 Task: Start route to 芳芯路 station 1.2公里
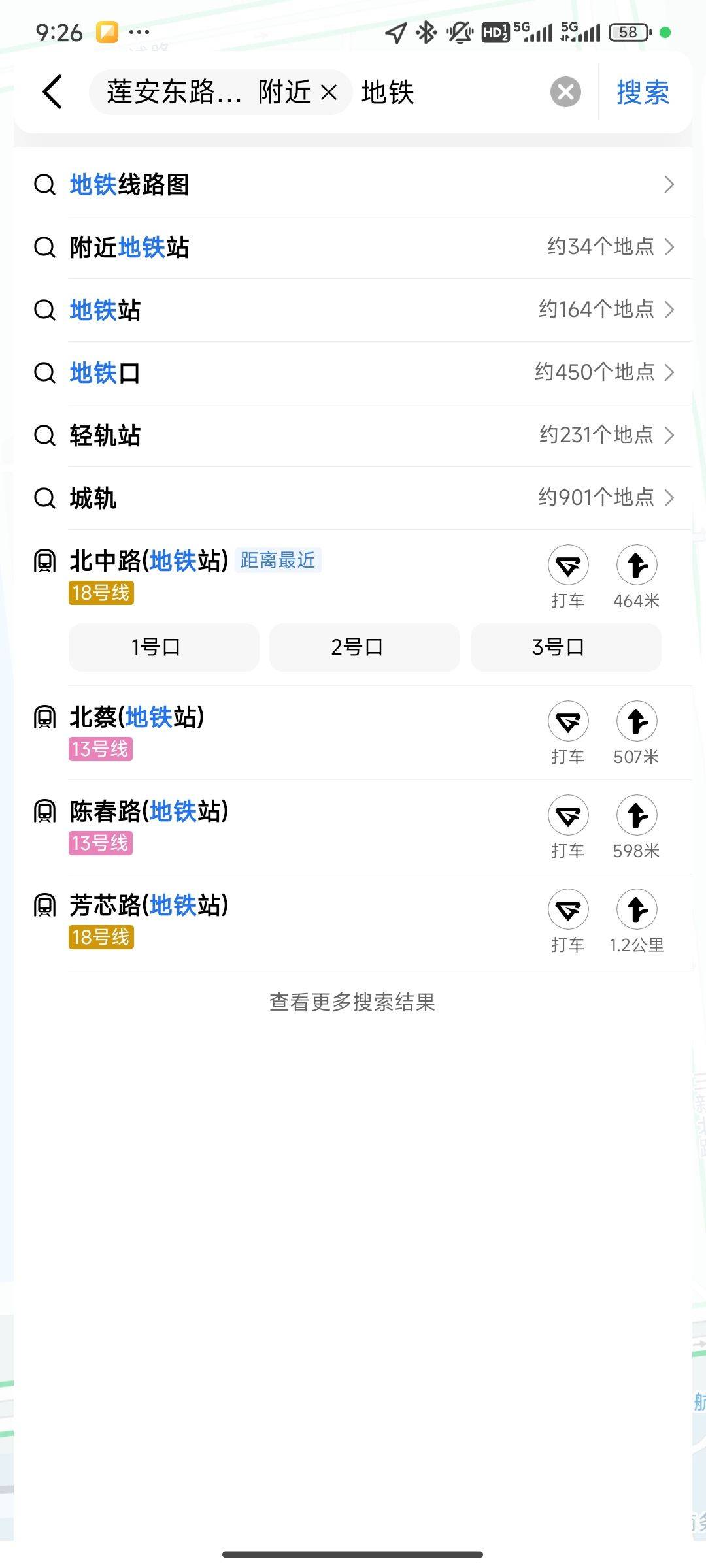(637, 921)
